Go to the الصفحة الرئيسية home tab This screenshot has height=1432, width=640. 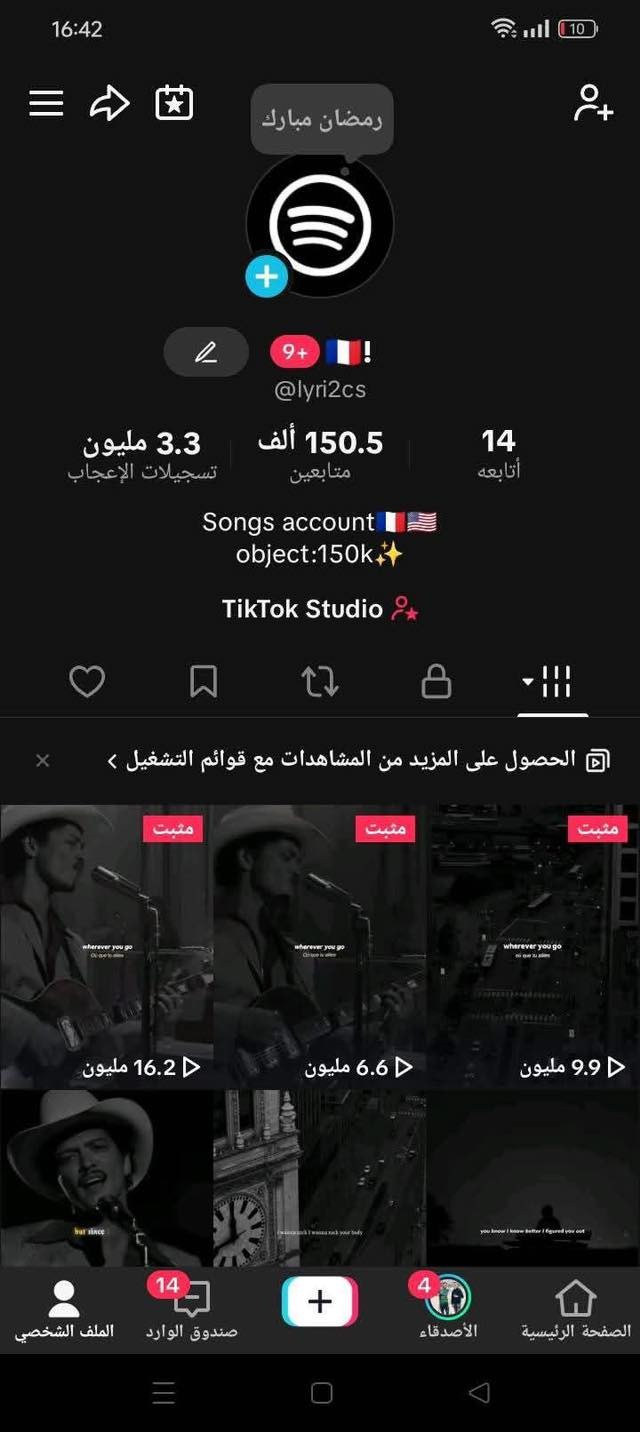[x=576, y=1310]
